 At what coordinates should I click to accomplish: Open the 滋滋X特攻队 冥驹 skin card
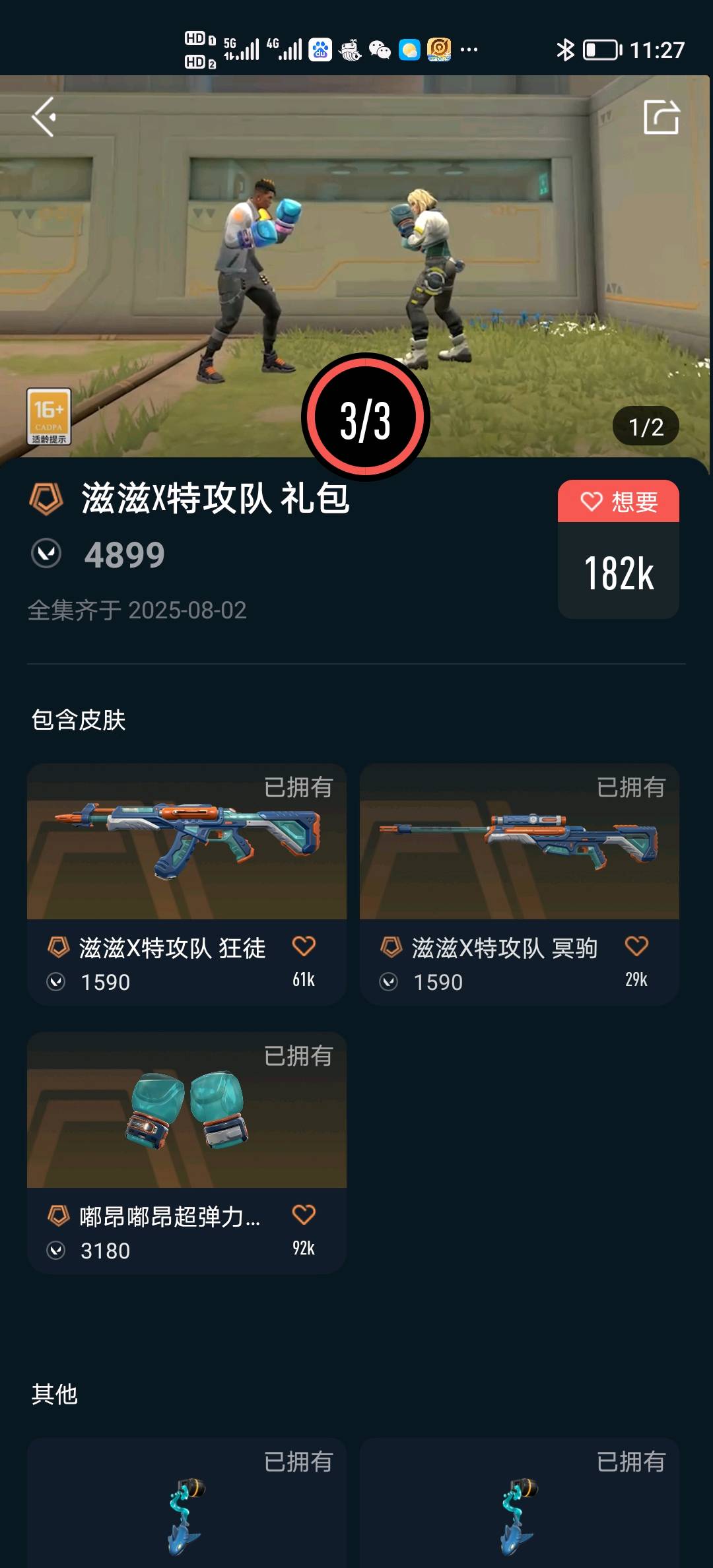click(520, 884)
